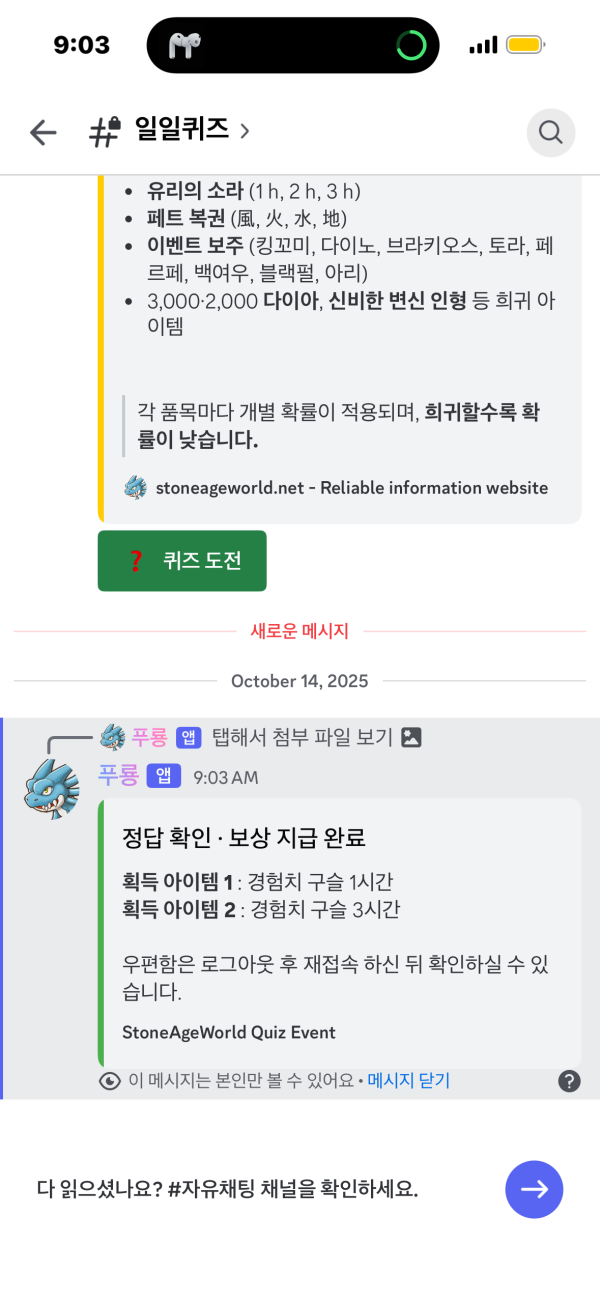The height and width of the screenshot is (1301, 600).
Task: Search in this channel
Action: click(x=551, y=132)
